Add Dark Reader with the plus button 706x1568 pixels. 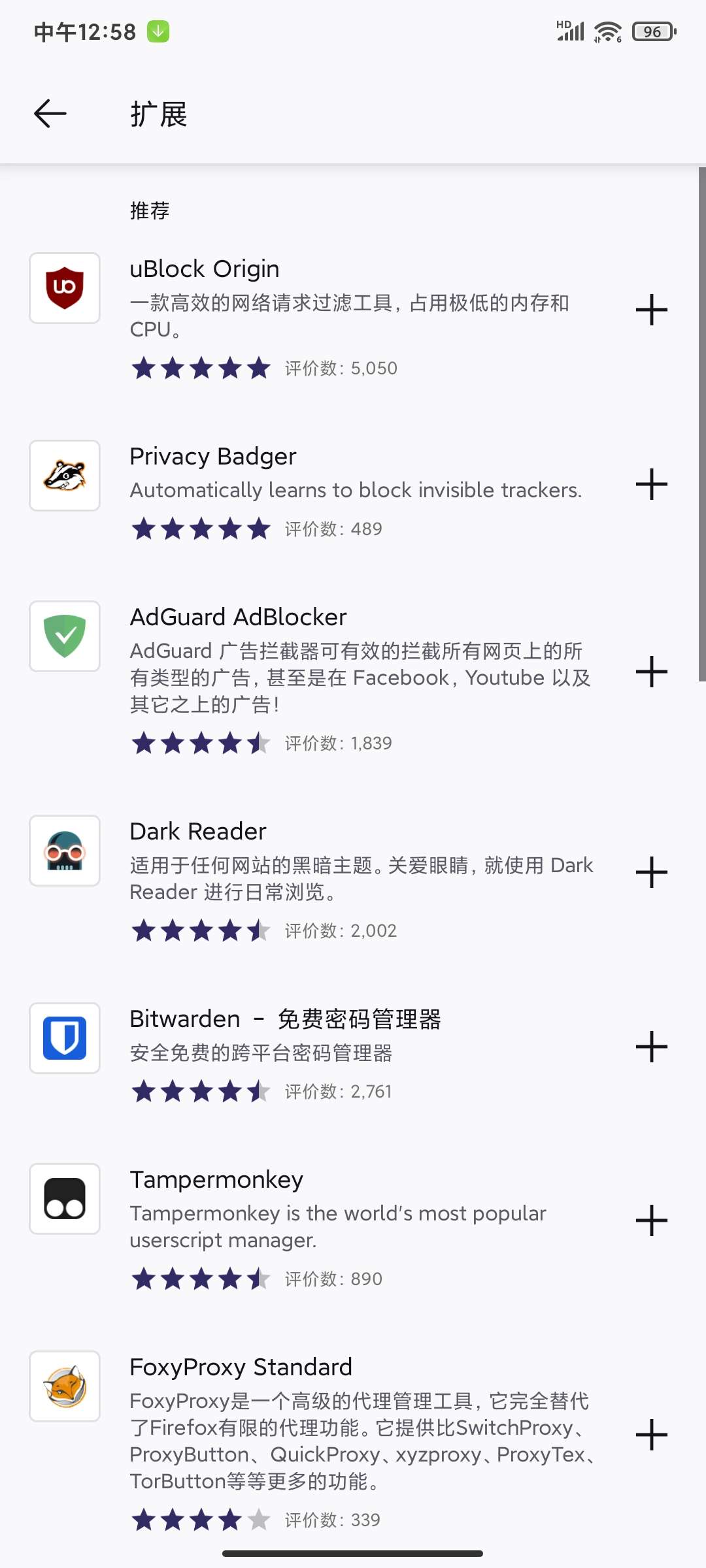(652, 872)
